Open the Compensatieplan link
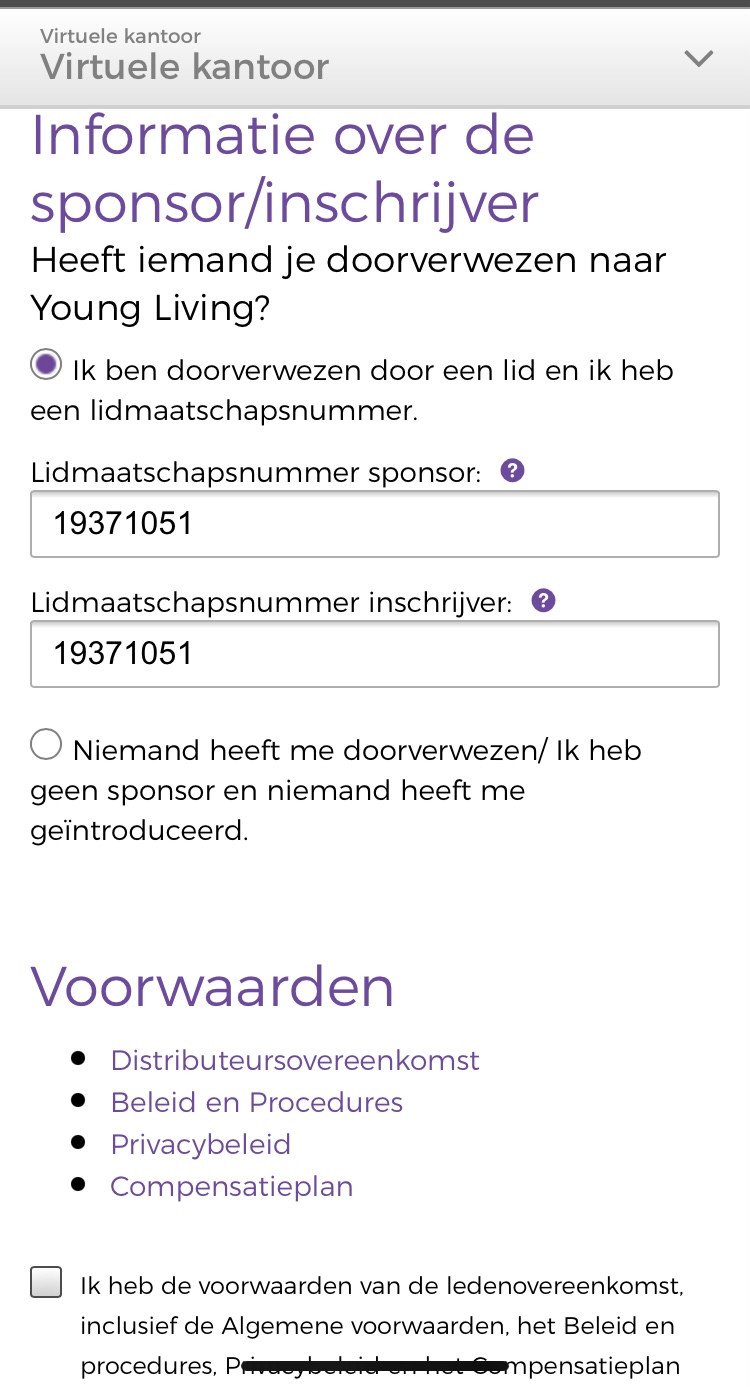The height and width of the screenshot is (1387, 750). pos(232,1186)
